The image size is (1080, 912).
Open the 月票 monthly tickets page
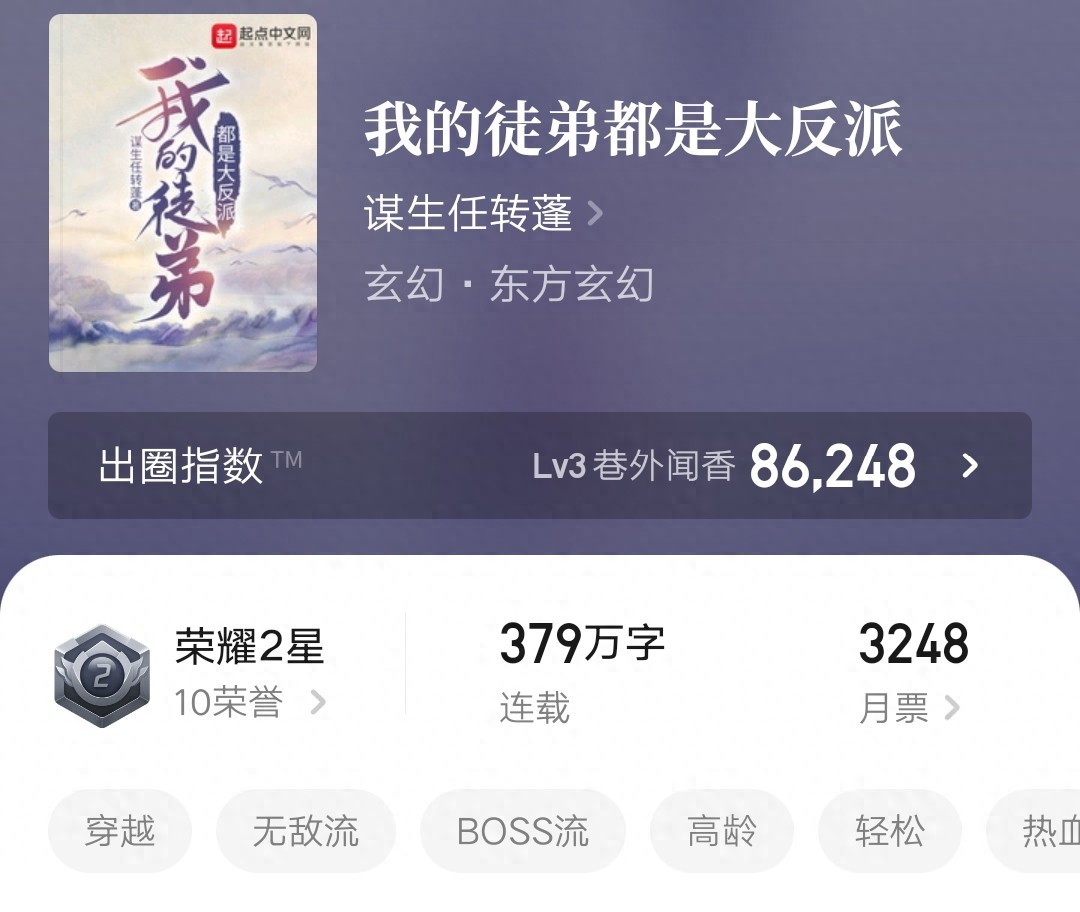click(908, 708)
